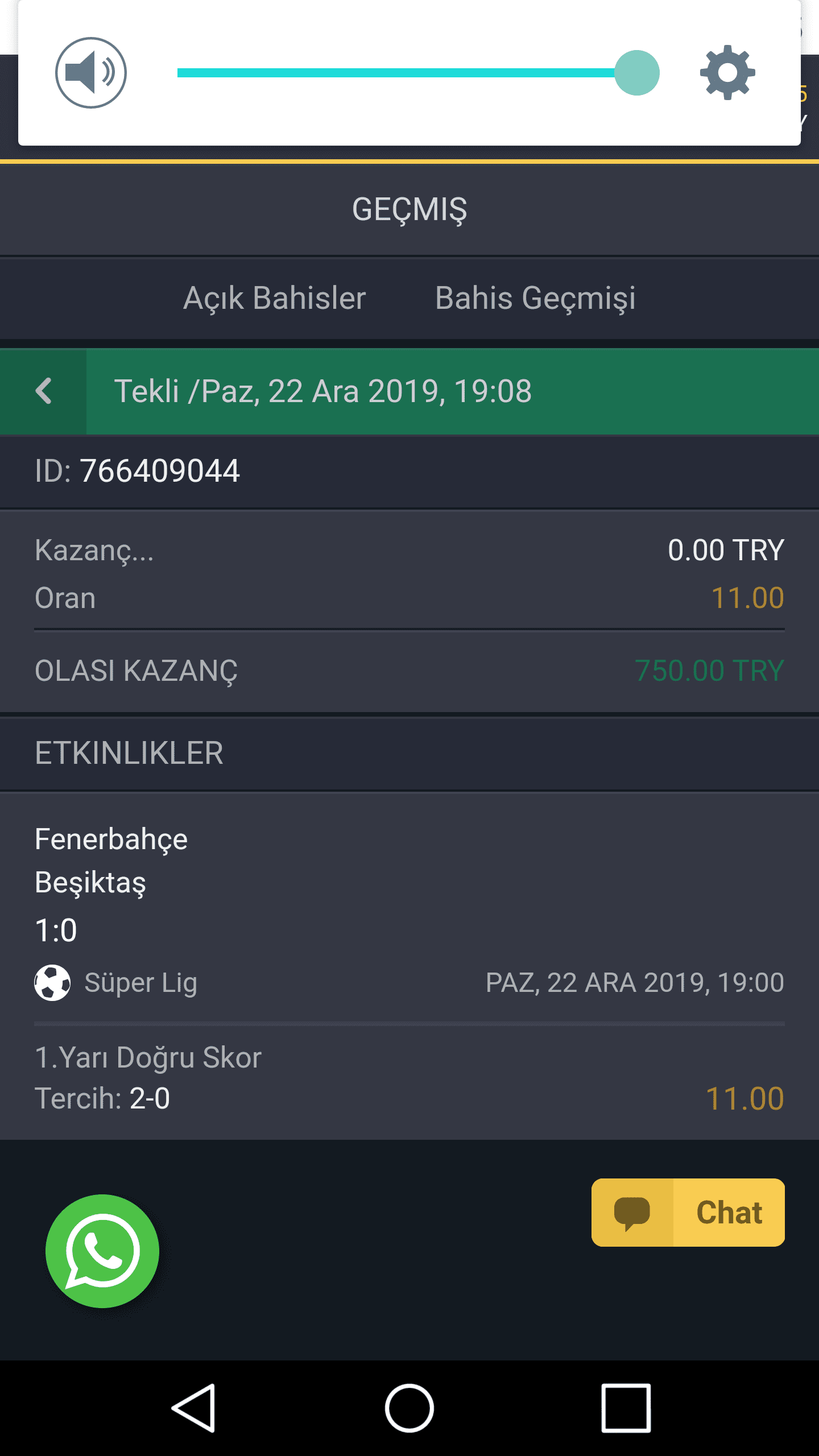Contact support via WhatsApp button
This screenshot has height=1456, width=819.
tap(102, 1251)
